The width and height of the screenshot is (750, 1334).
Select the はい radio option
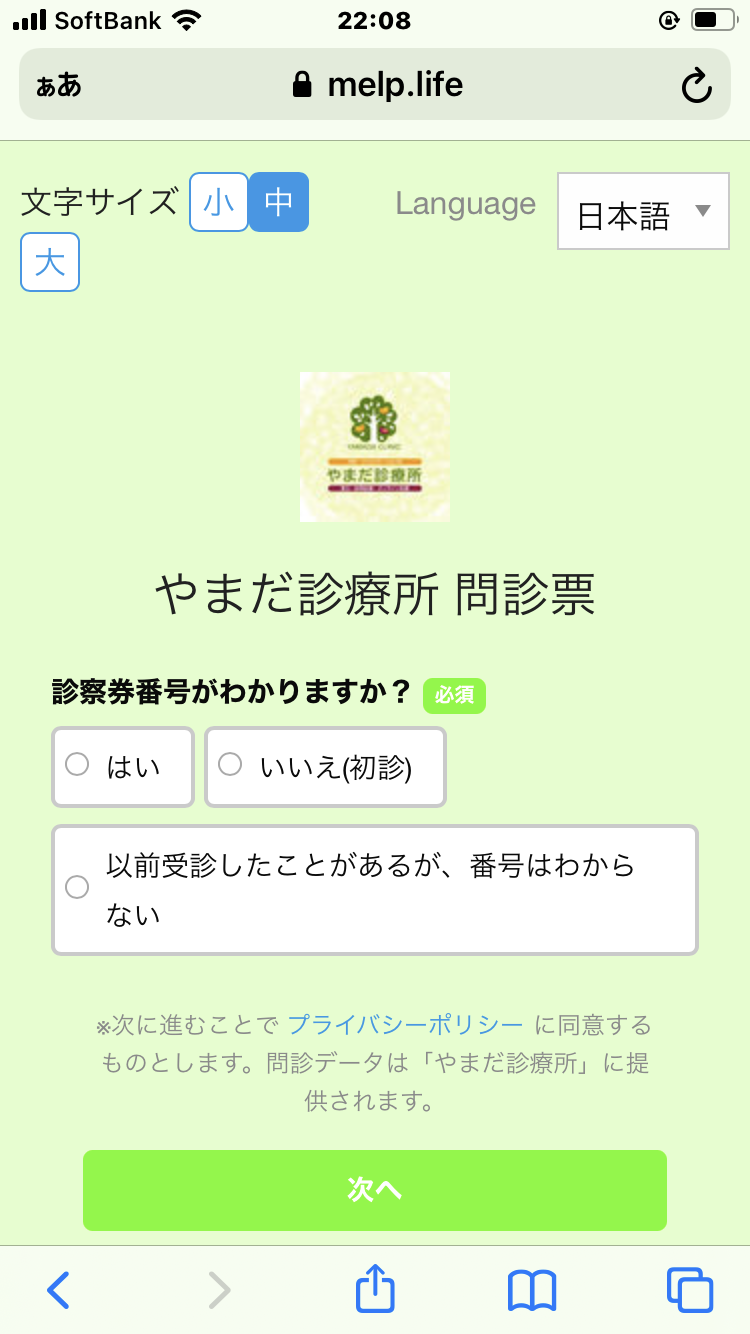click(123, 767)
